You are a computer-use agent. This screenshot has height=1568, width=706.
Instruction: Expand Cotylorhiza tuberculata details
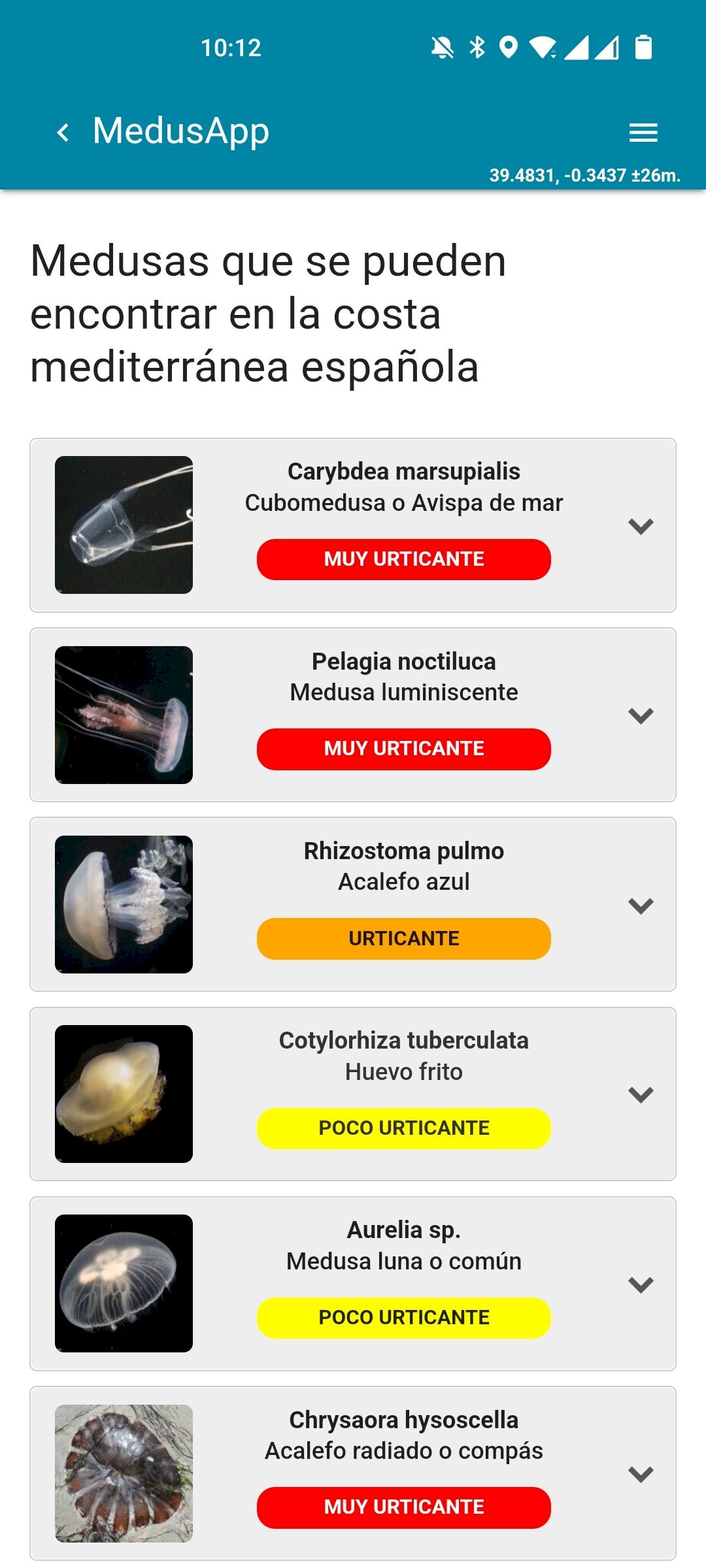pos(641,1094)
